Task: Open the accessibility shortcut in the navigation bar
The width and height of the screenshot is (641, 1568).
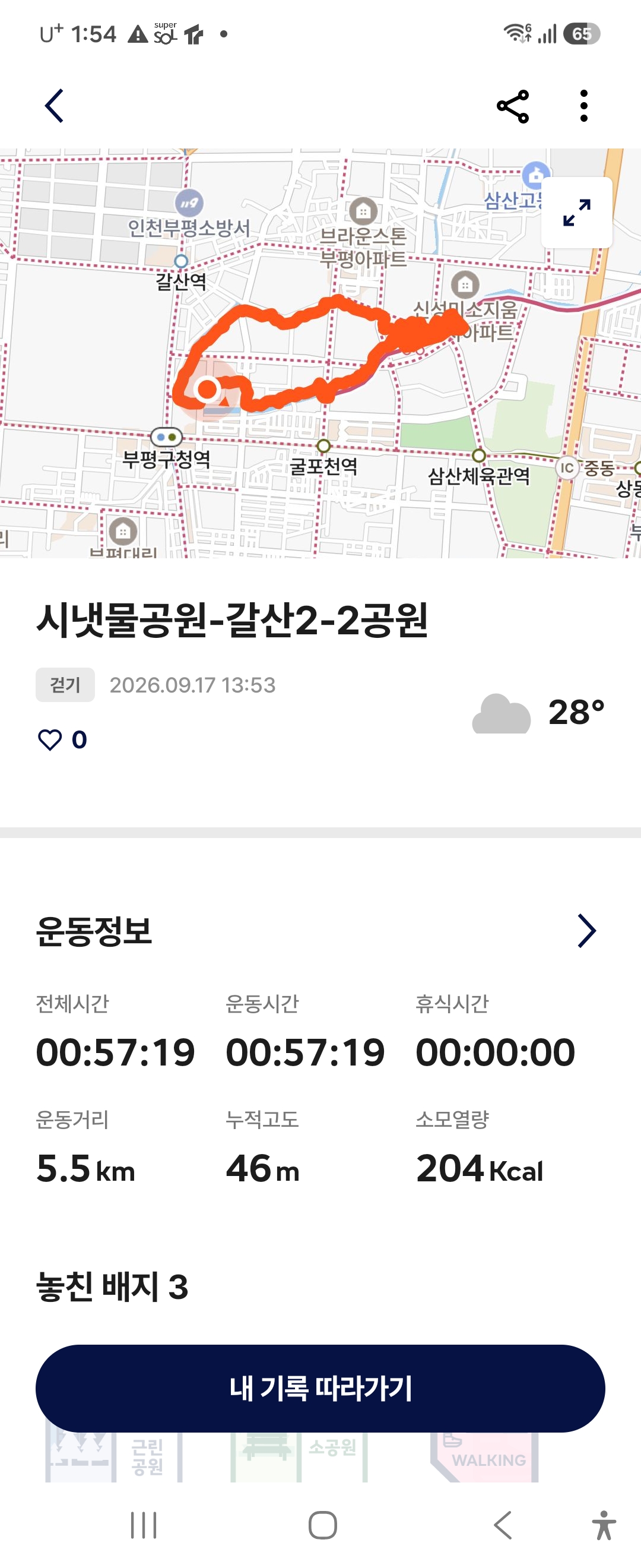Action: (603, 1525)
